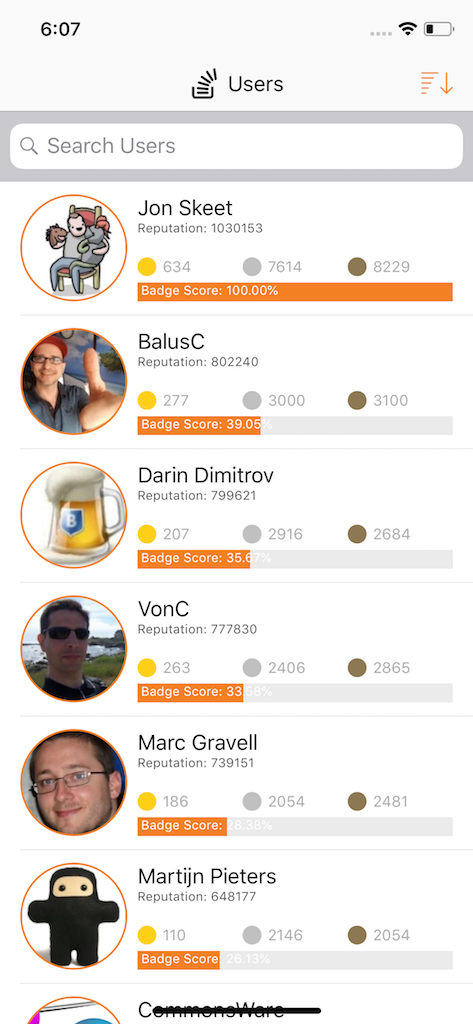Tap the Search Users field

coord(236,146)
